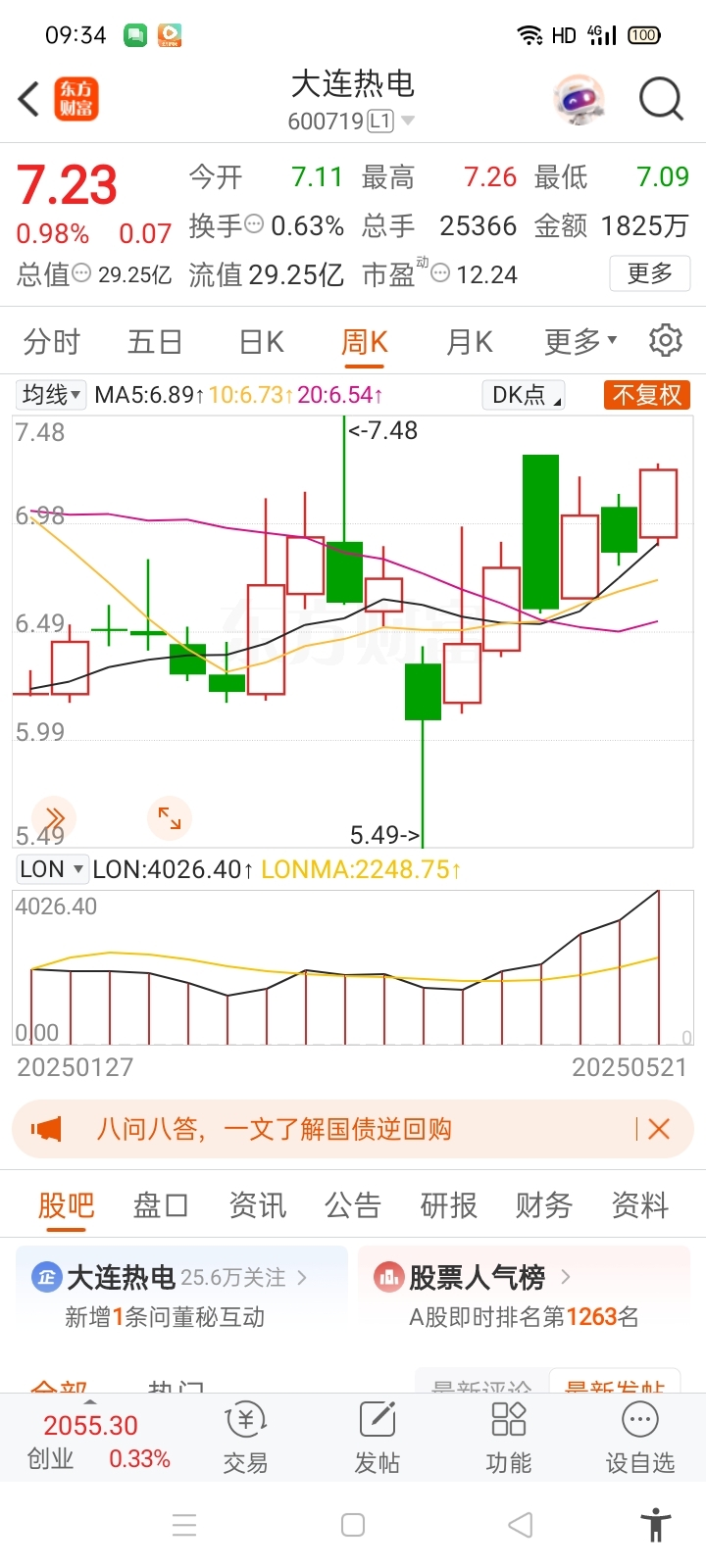Switch to the 分时 chart tab
The width and height of the screenshot is (706, 1568).
(x=52, y=342)
